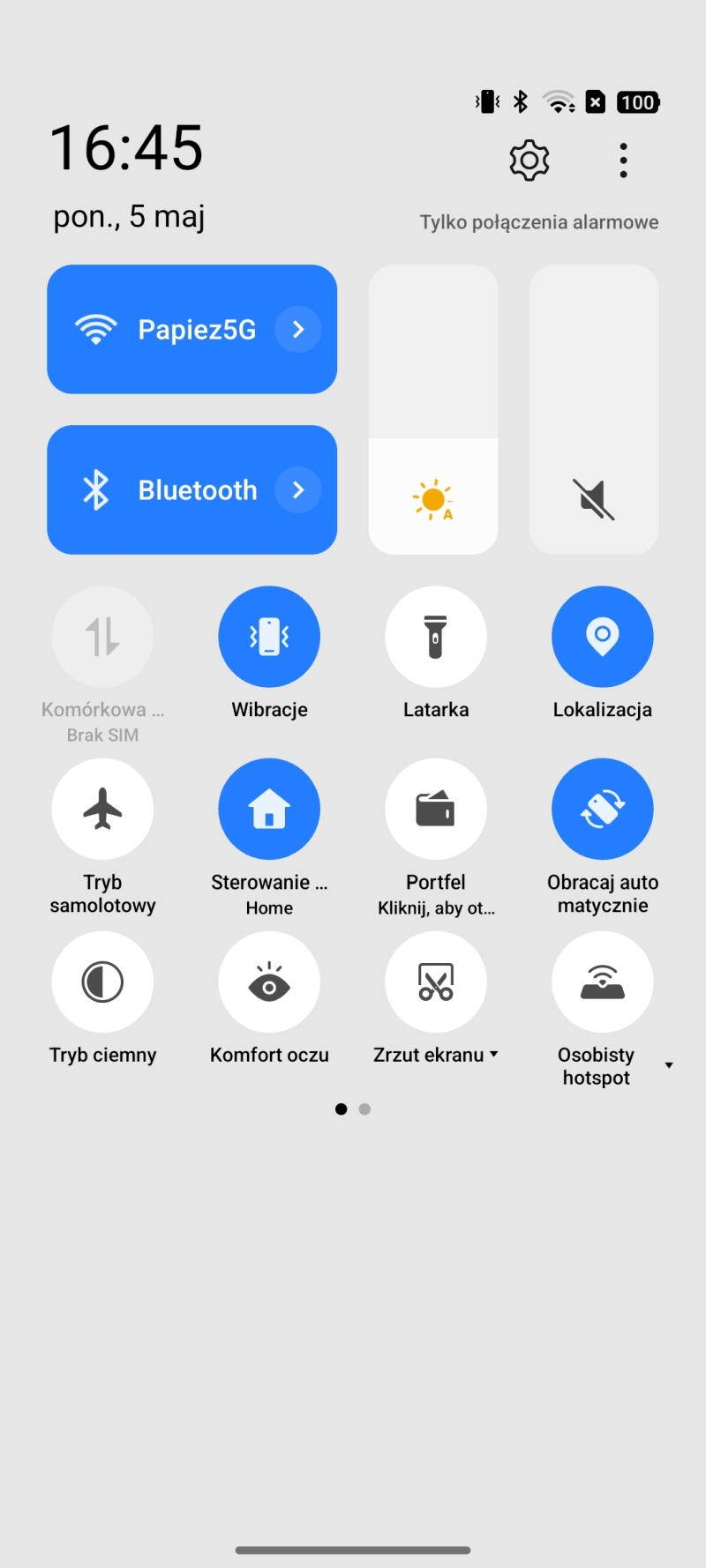
Task: Open settings via the gear icon
Action: pyautogui.click(x=529, y=161)
